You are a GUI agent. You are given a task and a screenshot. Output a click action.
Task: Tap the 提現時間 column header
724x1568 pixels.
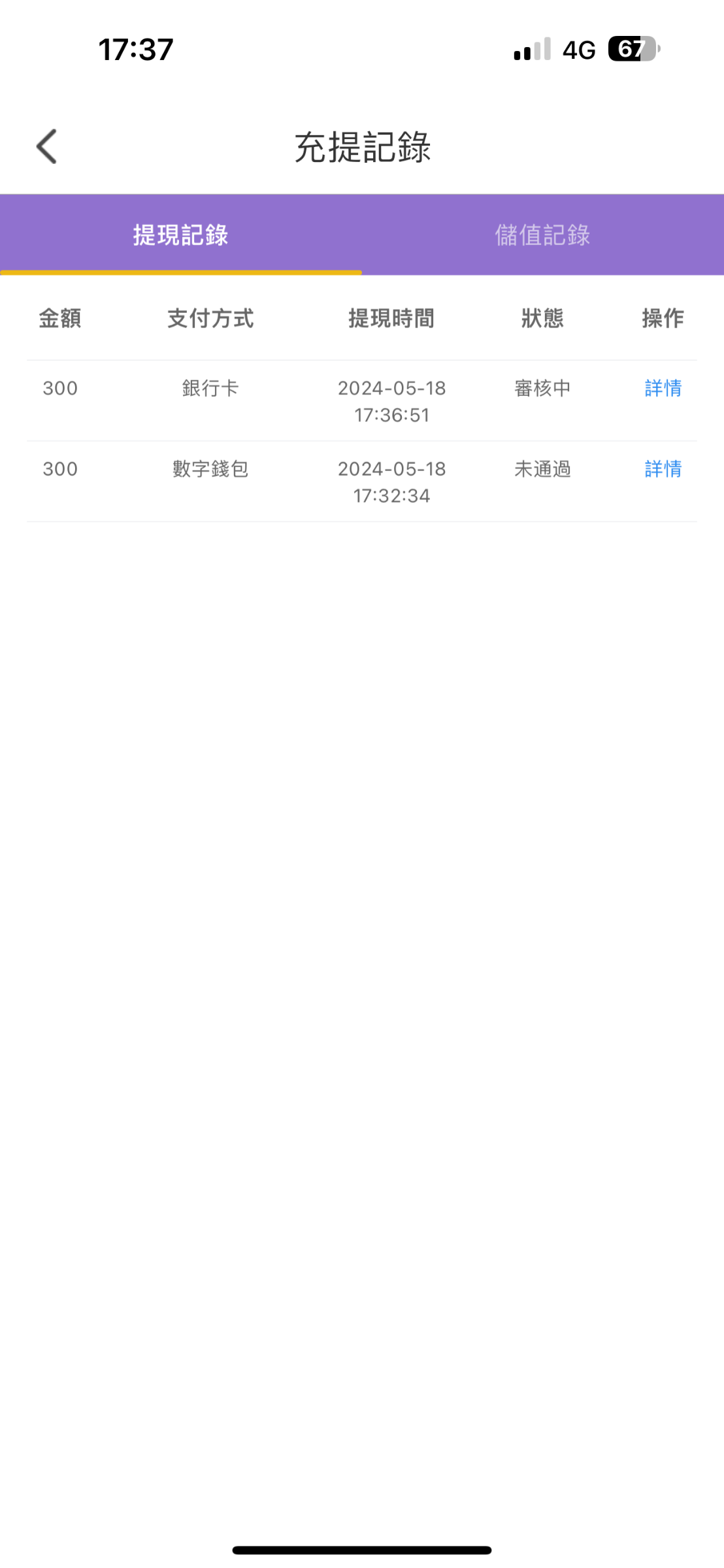point(391,318)
